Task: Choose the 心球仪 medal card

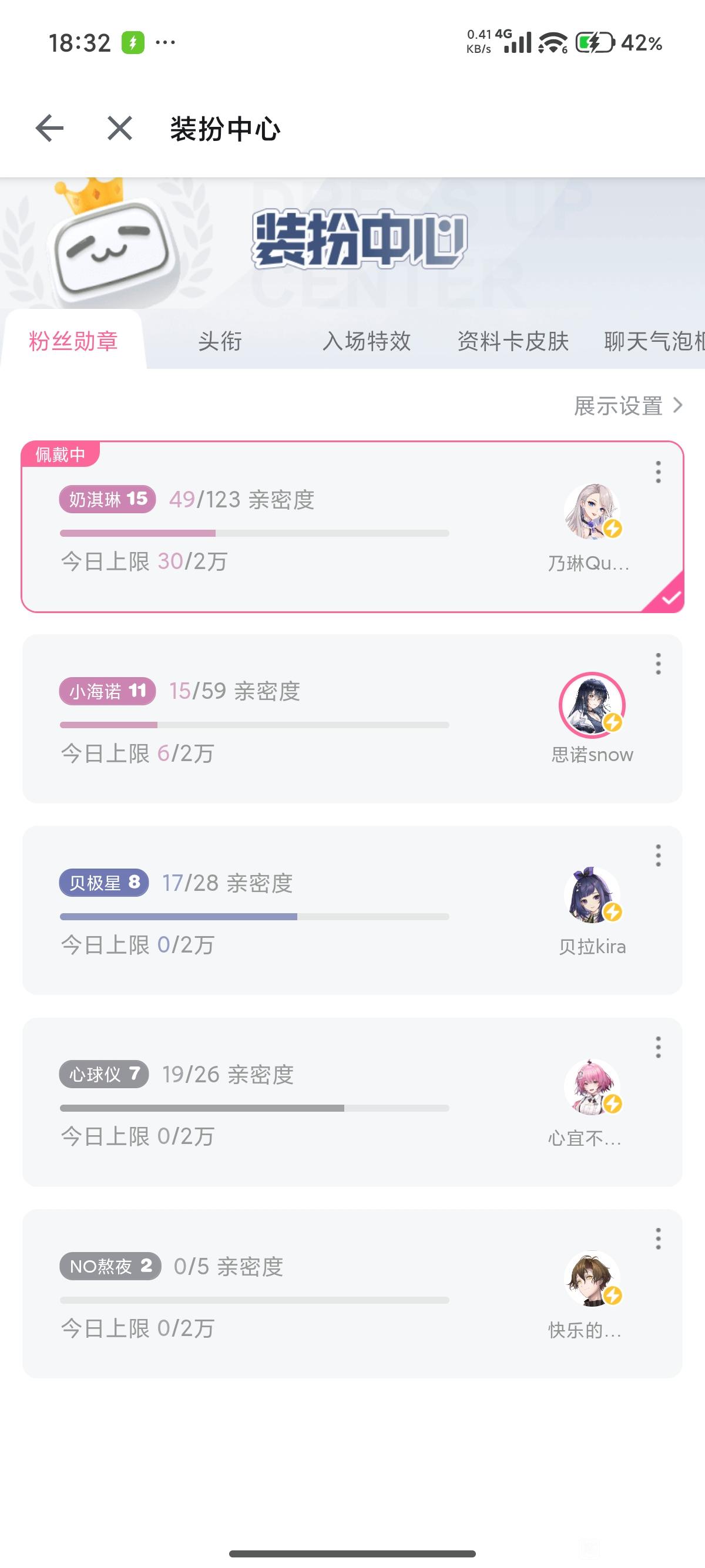Action: coord(304,1102)
